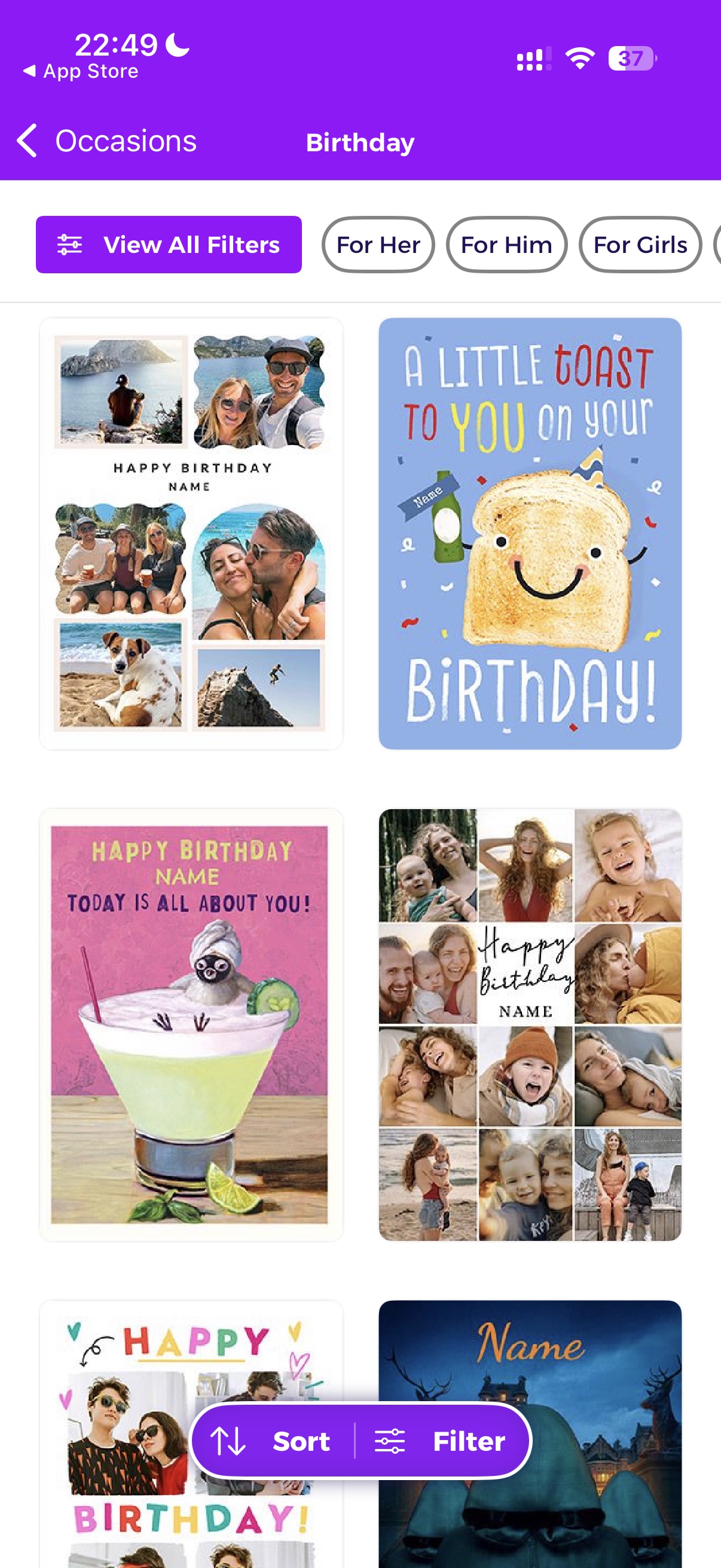Filter cards by For Him
This screenshot has width=721, height=1568.
[x=506, y=245]
